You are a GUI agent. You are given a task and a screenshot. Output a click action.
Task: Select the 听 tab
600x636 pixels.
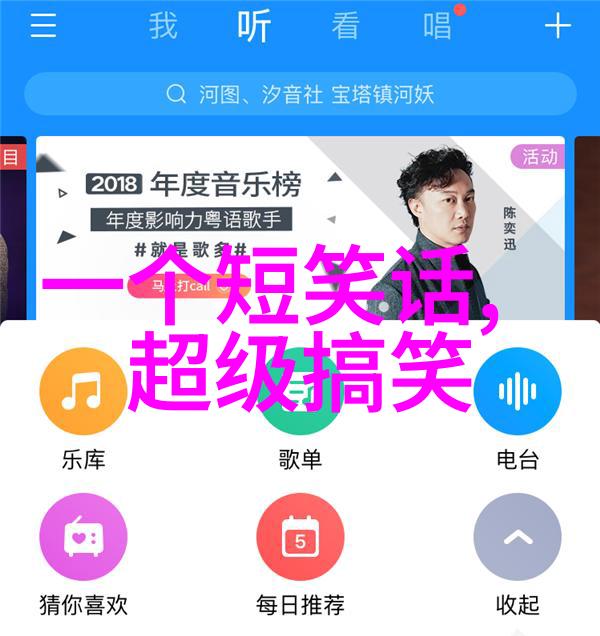point(254,27)
